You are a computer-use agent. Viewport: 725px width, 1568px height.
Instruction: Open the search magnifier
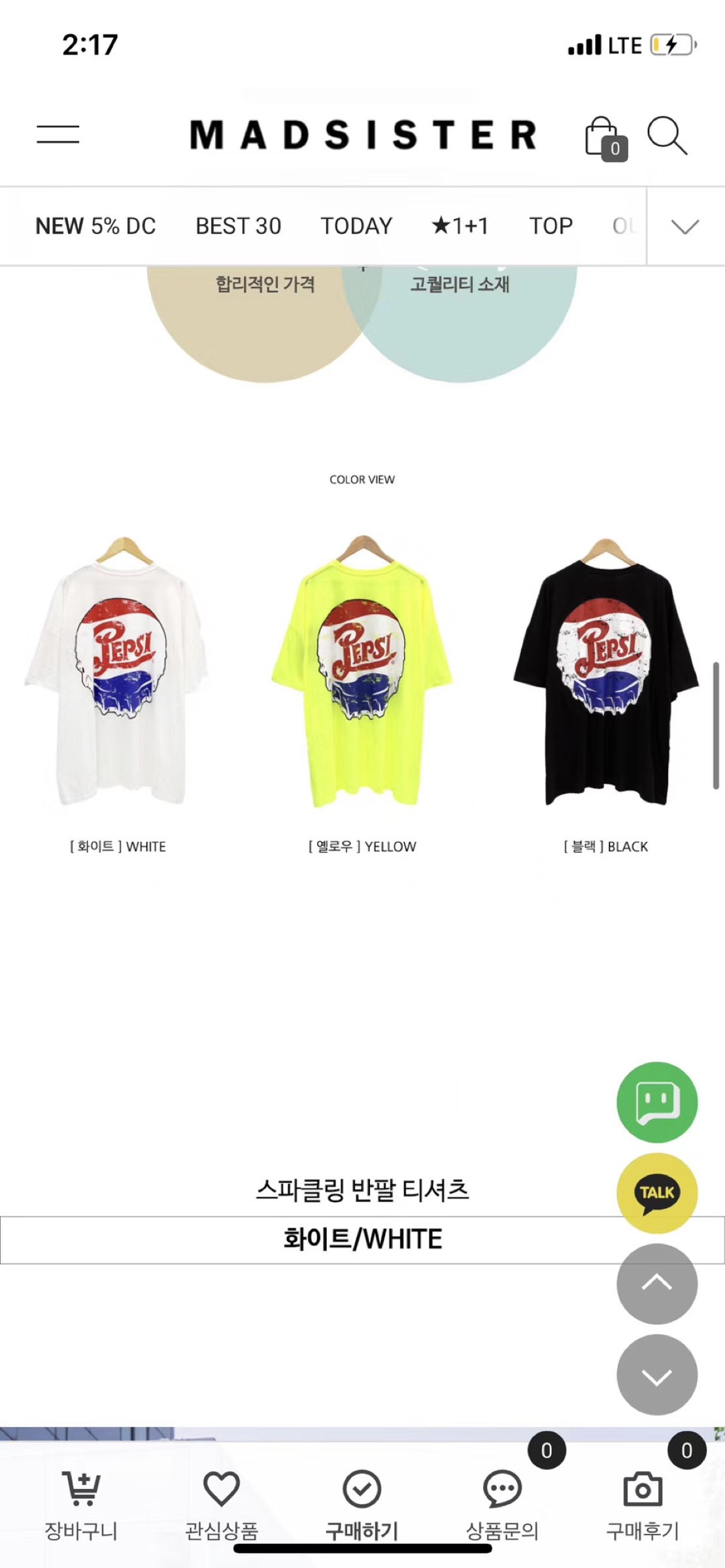[x=667, y=136]
